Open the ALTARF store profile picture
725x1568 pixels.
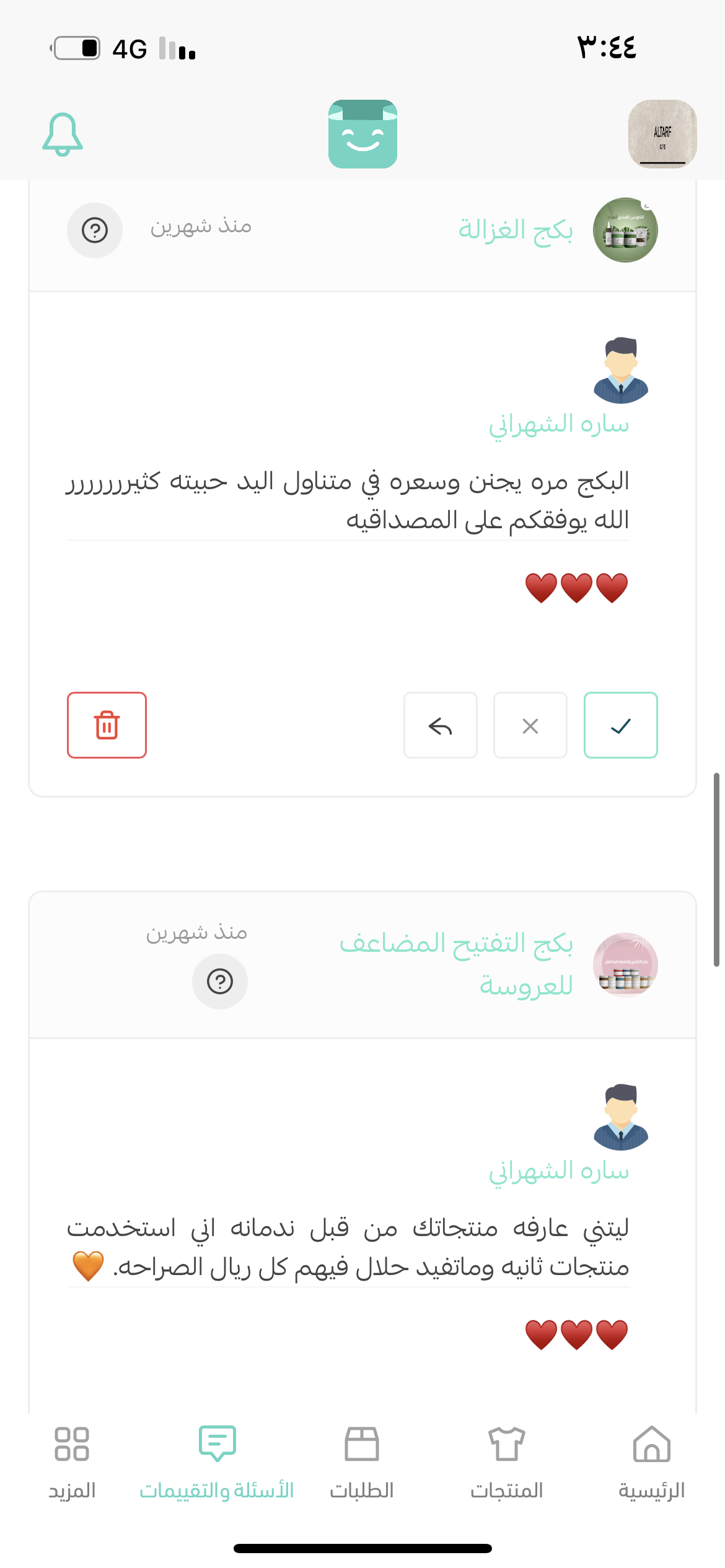662,134
